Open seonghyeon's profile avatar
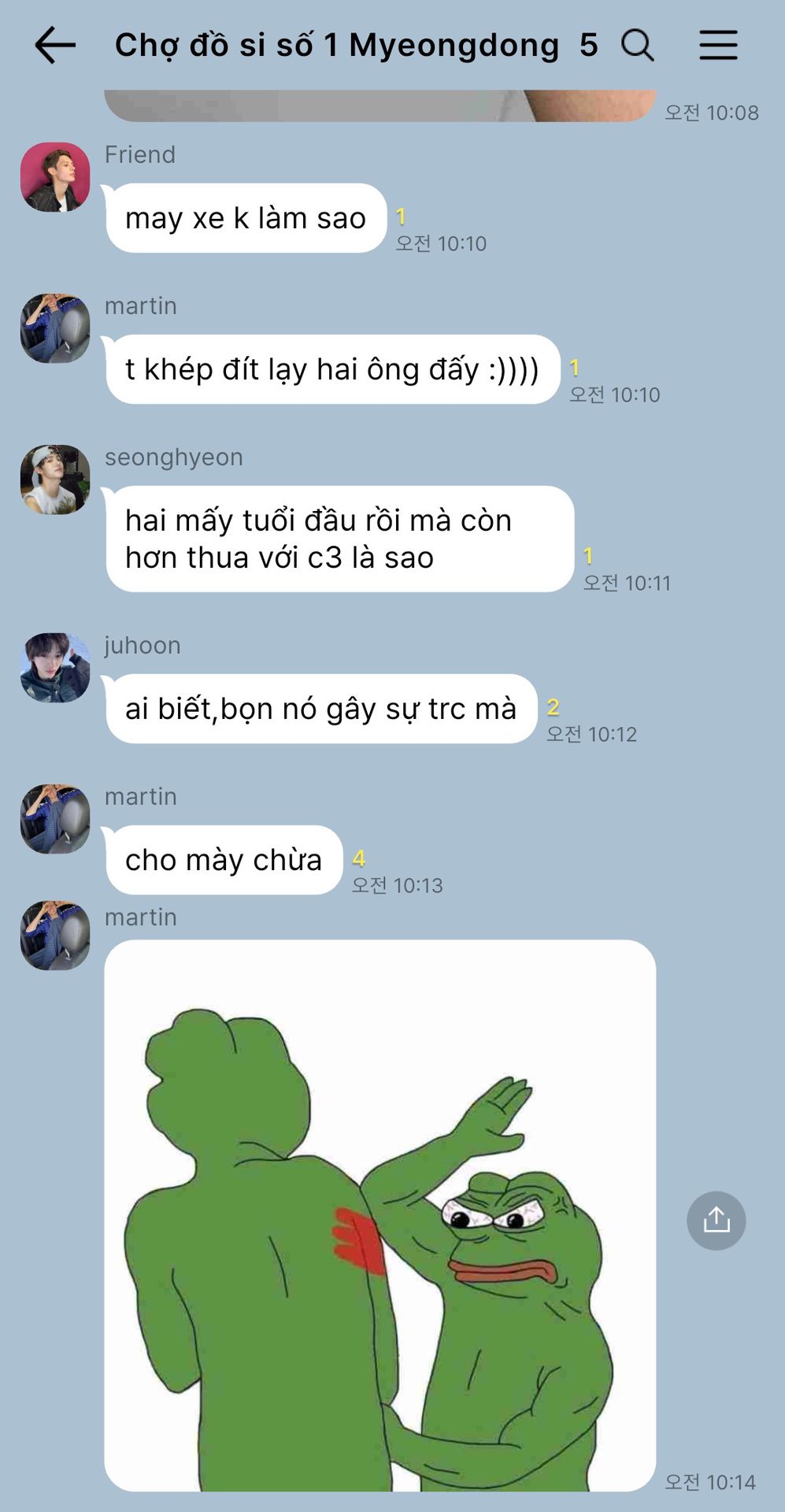 pyautogui.click(x=55, y=480)
